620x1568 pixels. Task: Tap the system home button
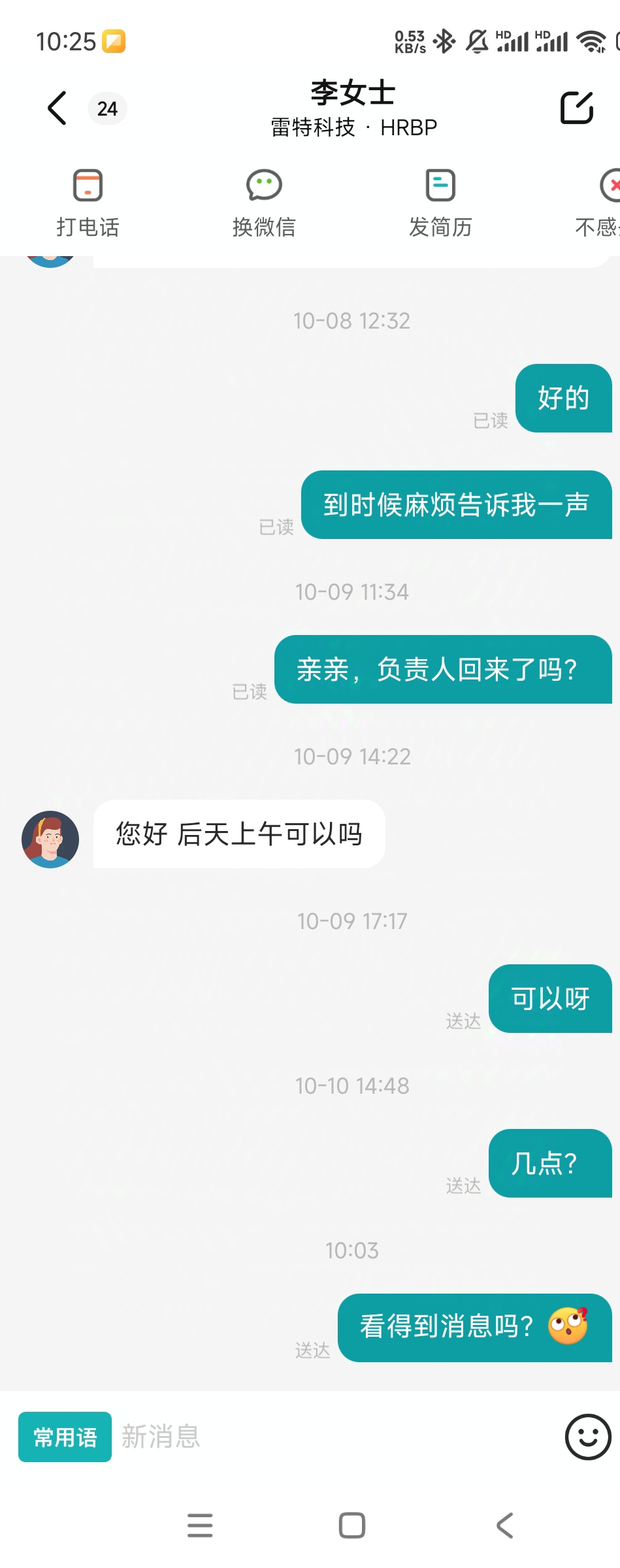(352, 1526)
